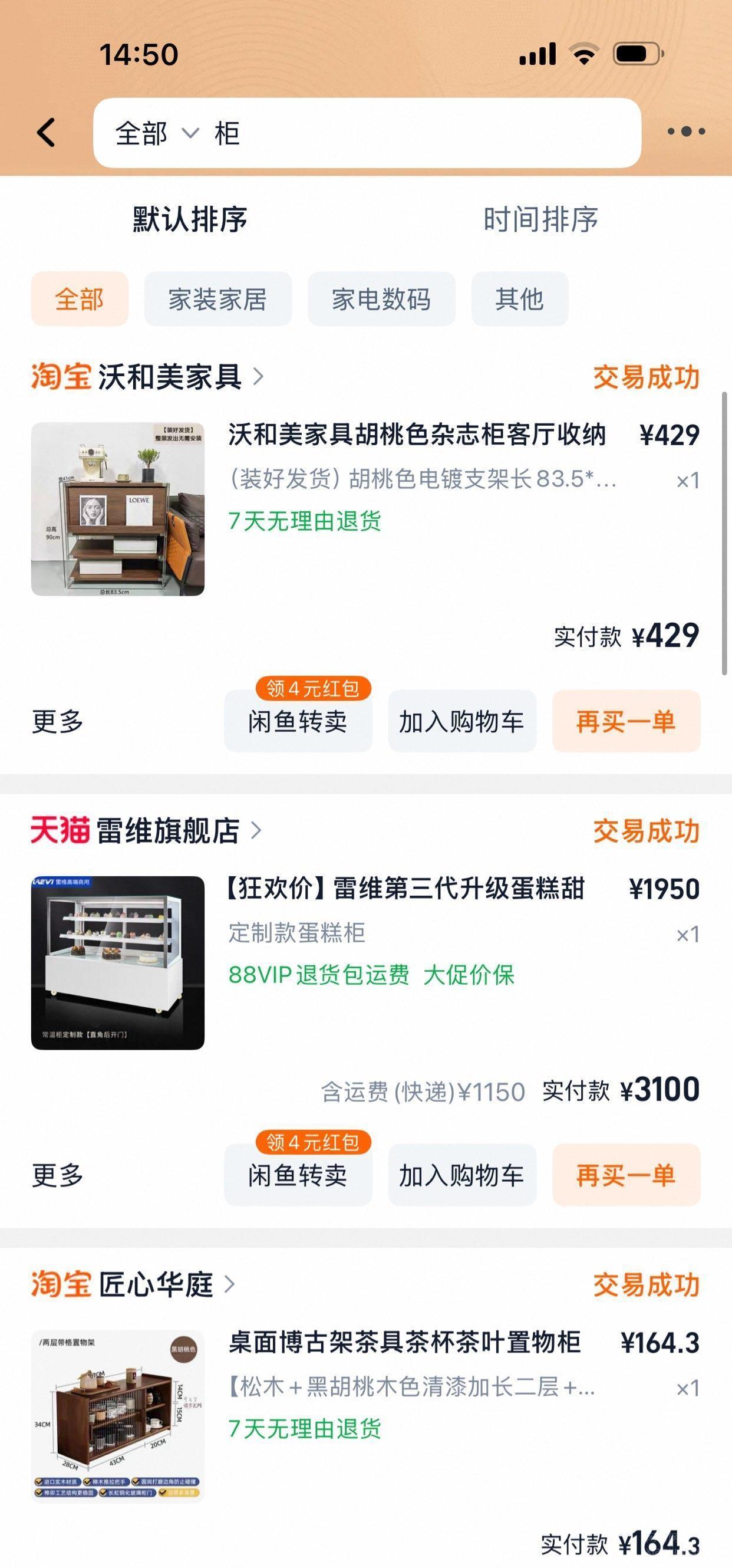Viewport: 732px width, 1568px height.
Task: Open the three-dot overflow menu
Action: [x=686, y=131]
